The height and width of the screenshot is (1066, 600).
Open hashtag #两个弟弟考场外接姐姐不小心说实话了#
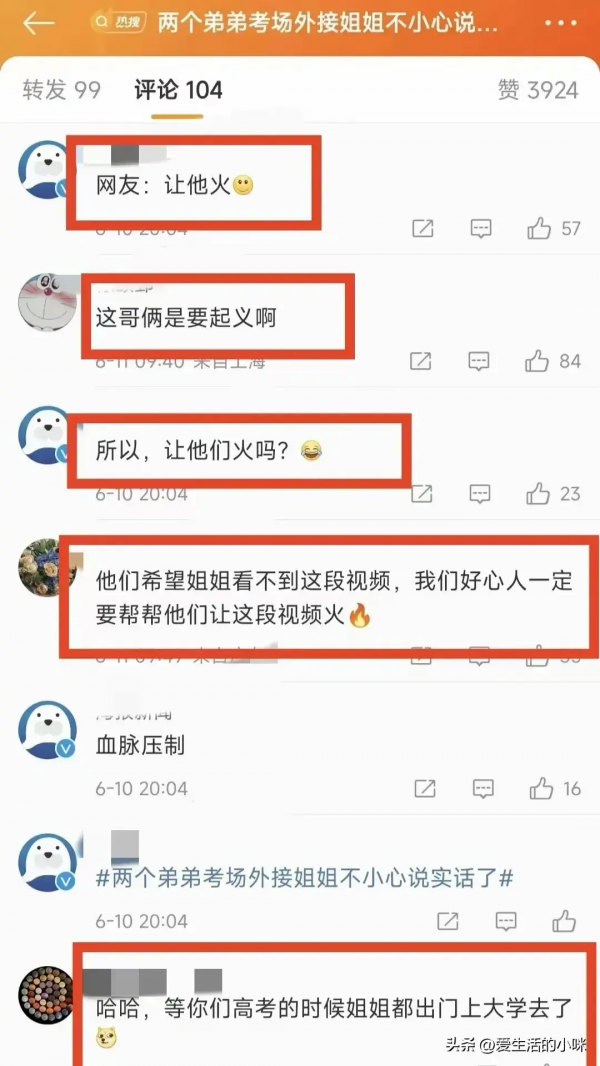click(305, 878)
